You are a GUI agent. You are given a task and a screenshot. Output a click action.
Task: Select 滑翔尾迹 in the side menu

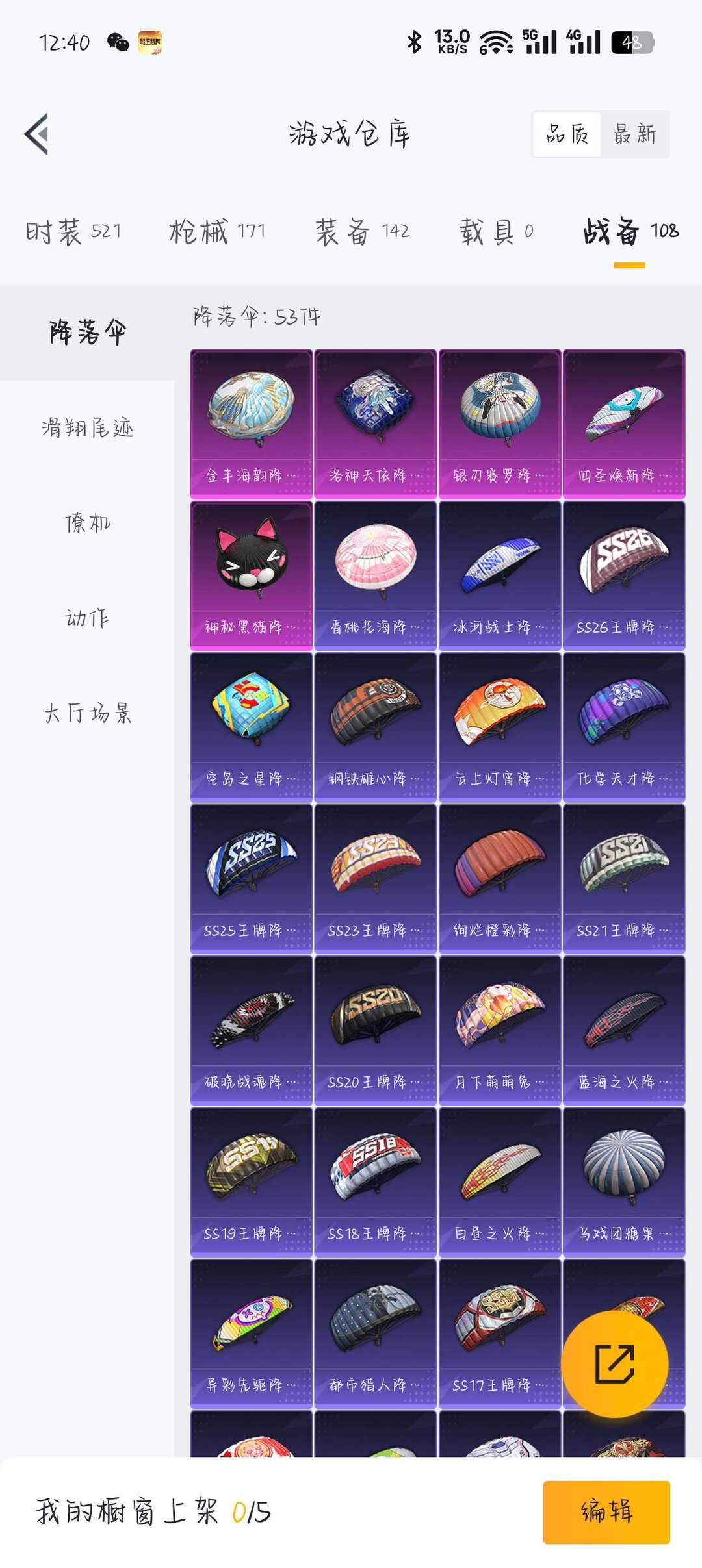point(87,428)
